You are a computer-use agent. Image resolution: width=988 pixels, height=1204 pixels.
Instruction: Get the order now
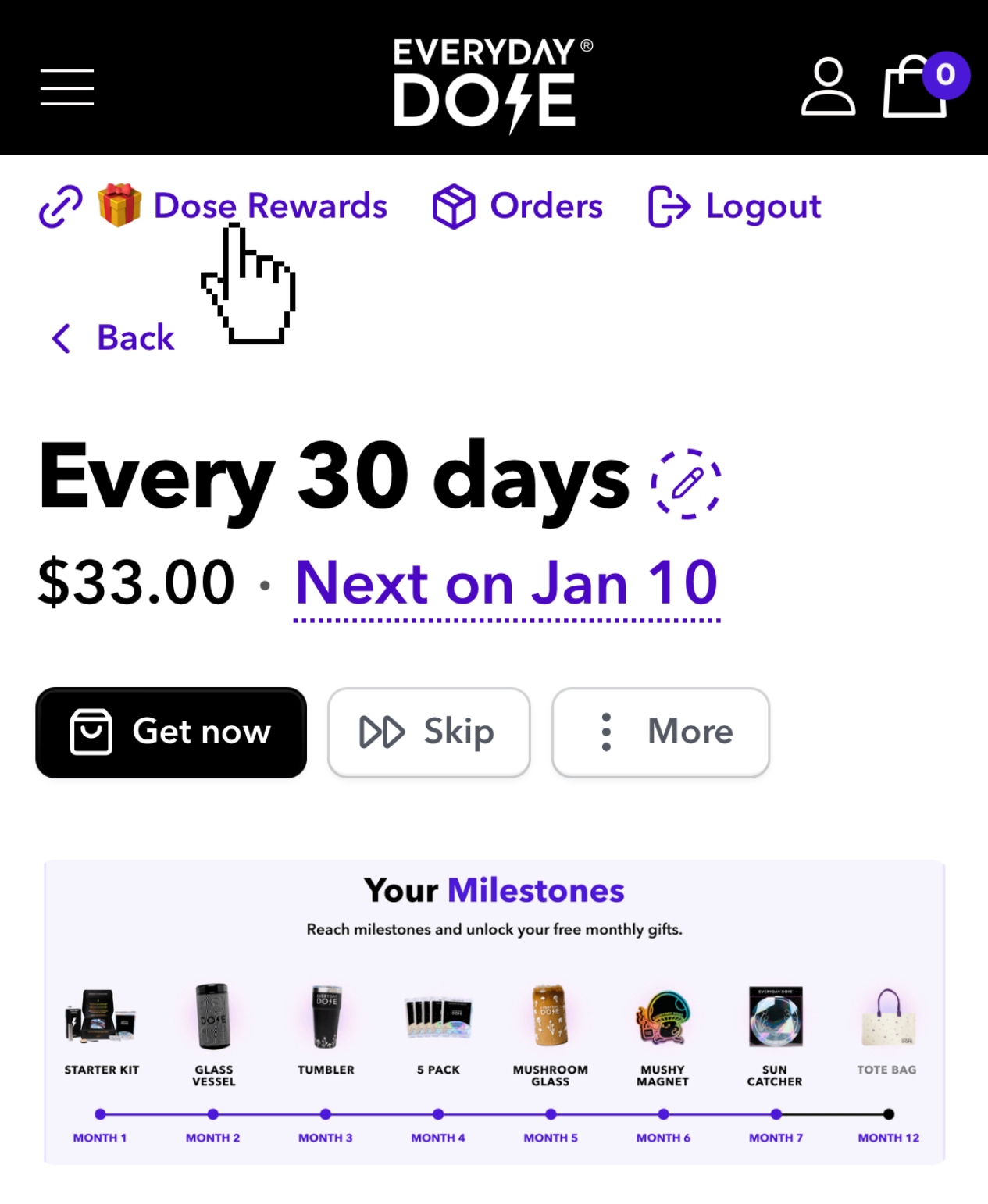[171, 732]
